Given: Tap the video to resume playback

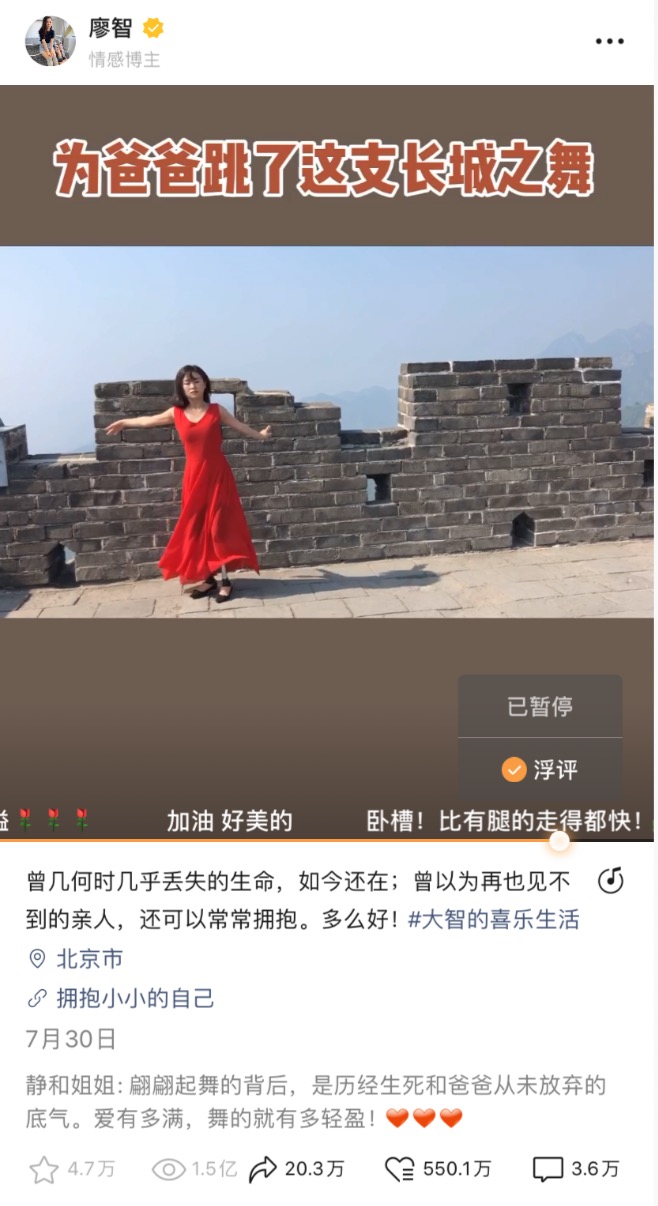Looking at the screenshot, I should (327, 431).
